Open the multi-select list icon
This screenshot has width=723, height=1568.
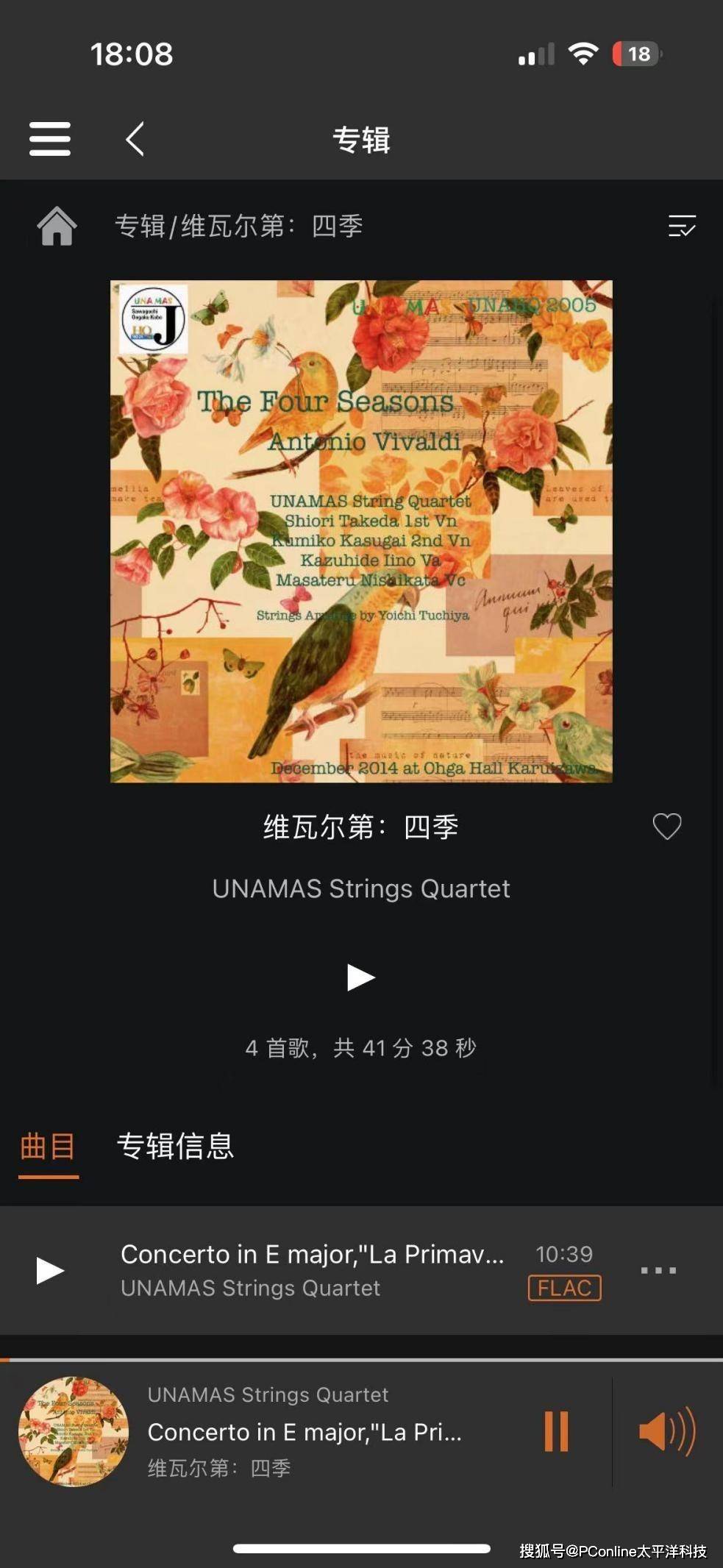coord(681,226)
